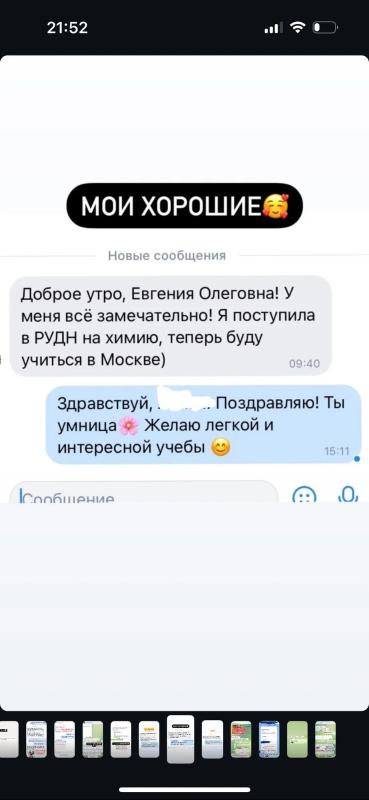Open the blue-bordered thumbnail in the photo strip
This screenshot has width=369, height=800.
pos(269,739)
